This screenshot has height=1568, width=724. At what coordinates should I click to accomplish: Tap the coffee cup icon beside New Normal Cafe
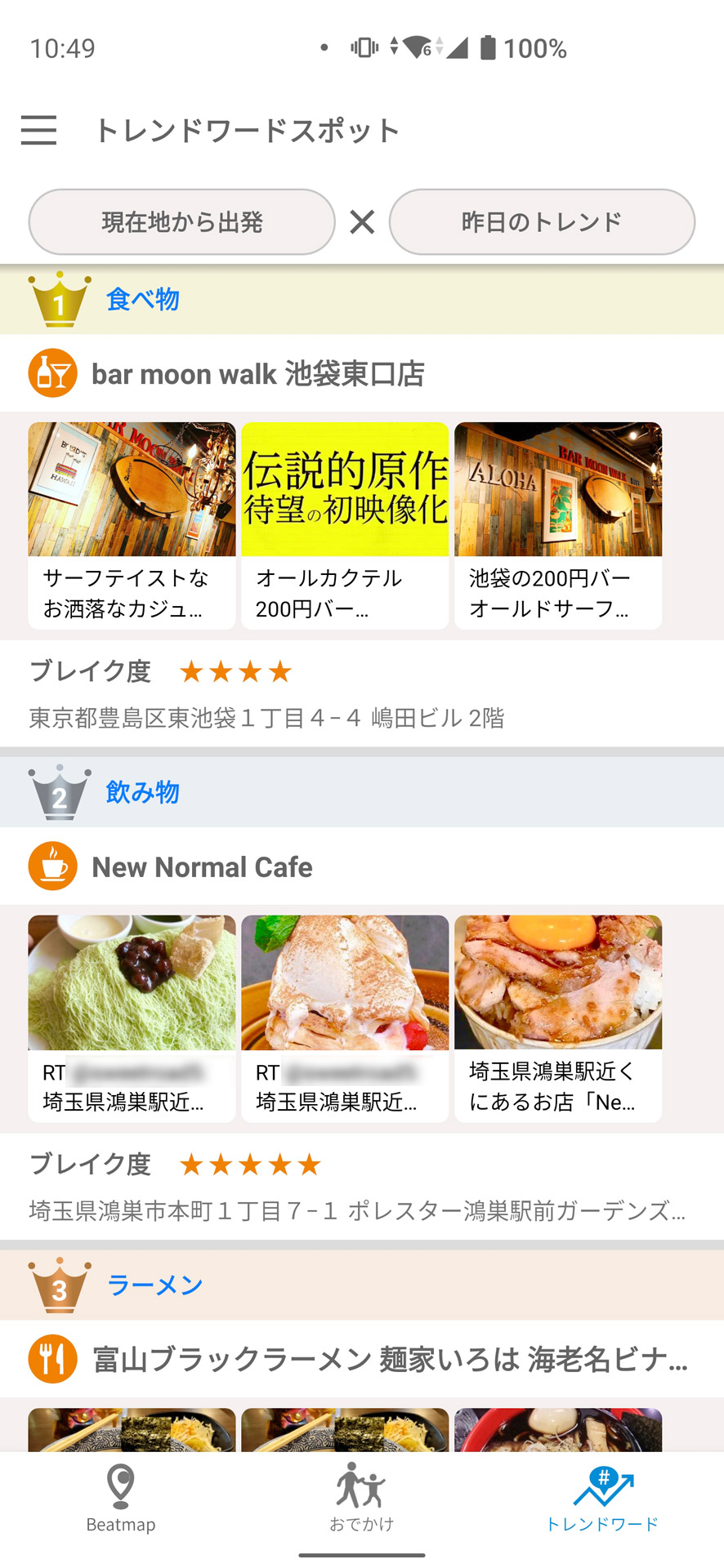click(52, 866)
